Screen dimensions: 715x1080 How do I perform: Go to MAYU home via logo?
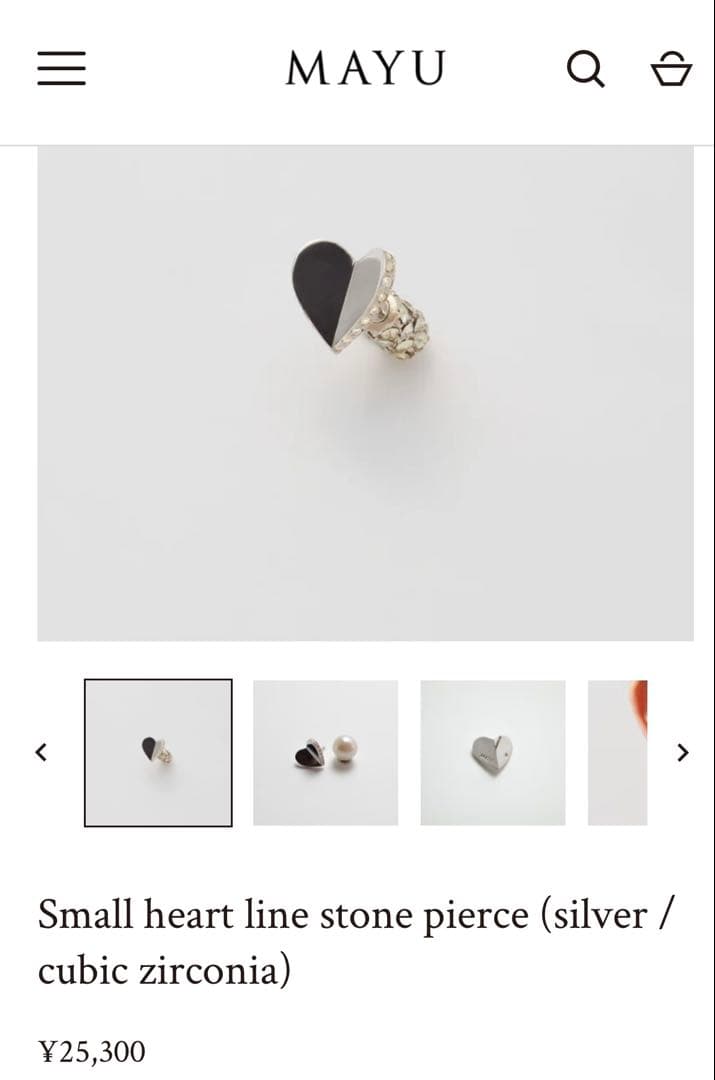(365, 69)
